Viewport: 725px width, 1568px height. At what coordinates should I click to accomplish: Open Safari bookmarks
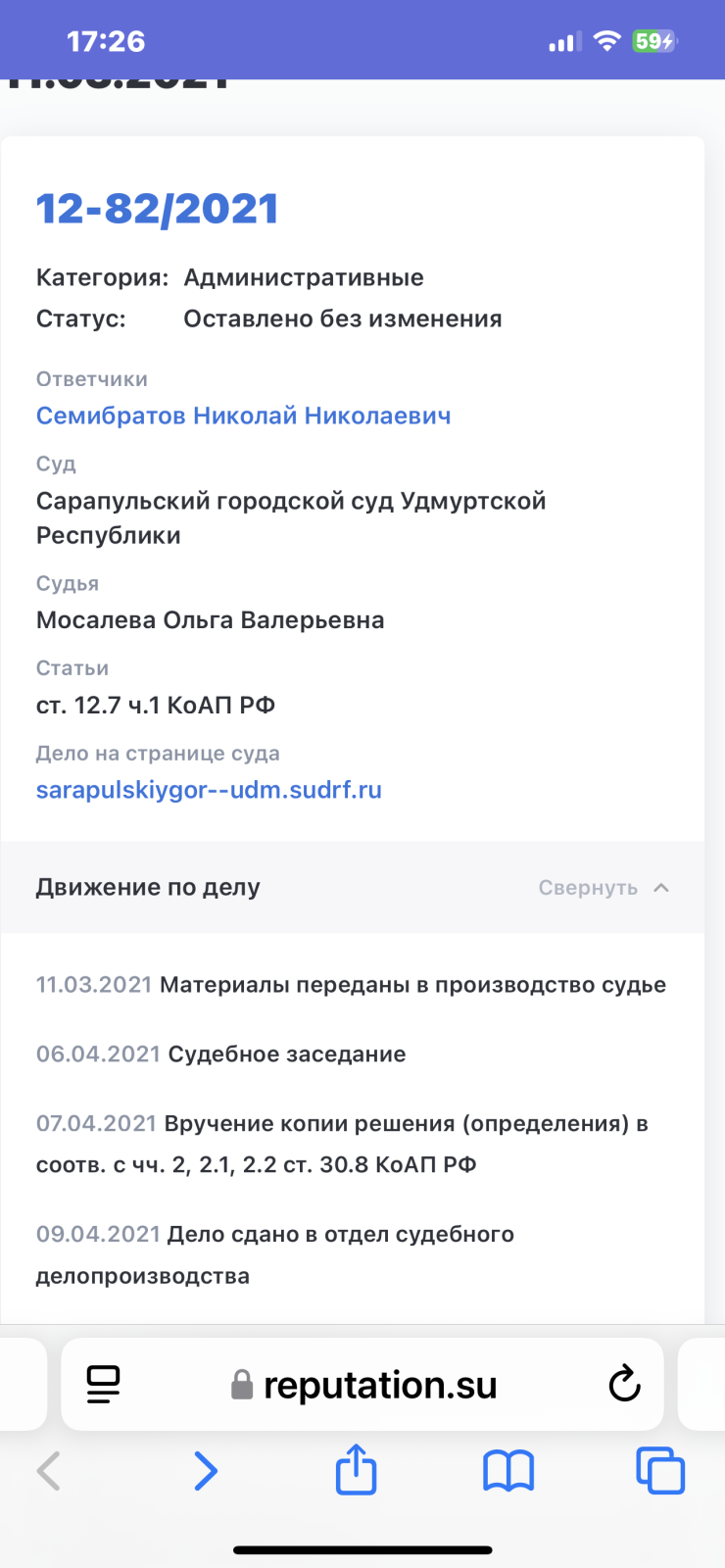tap(508, 1471)
